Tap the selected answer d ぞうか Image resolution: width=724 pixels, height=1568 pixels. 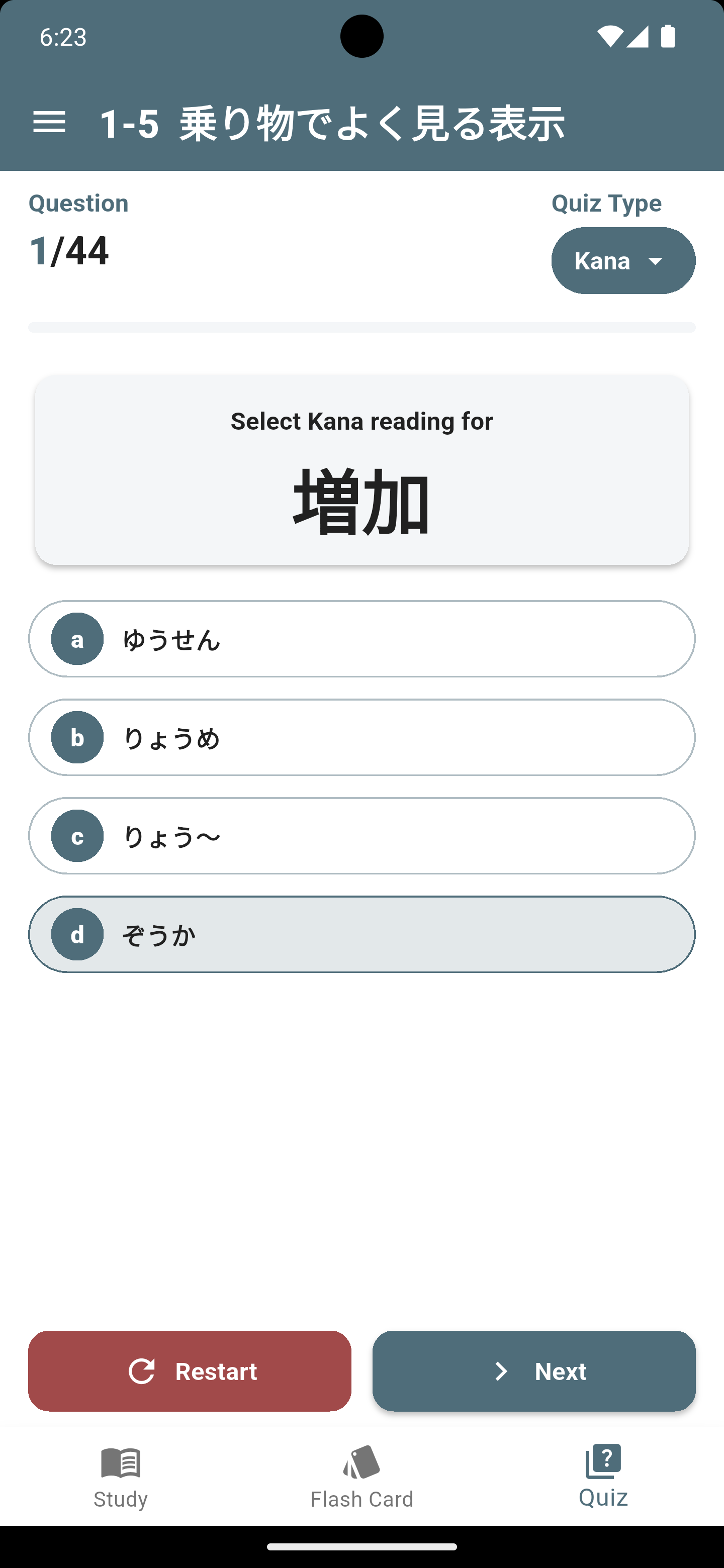point(361,934)
